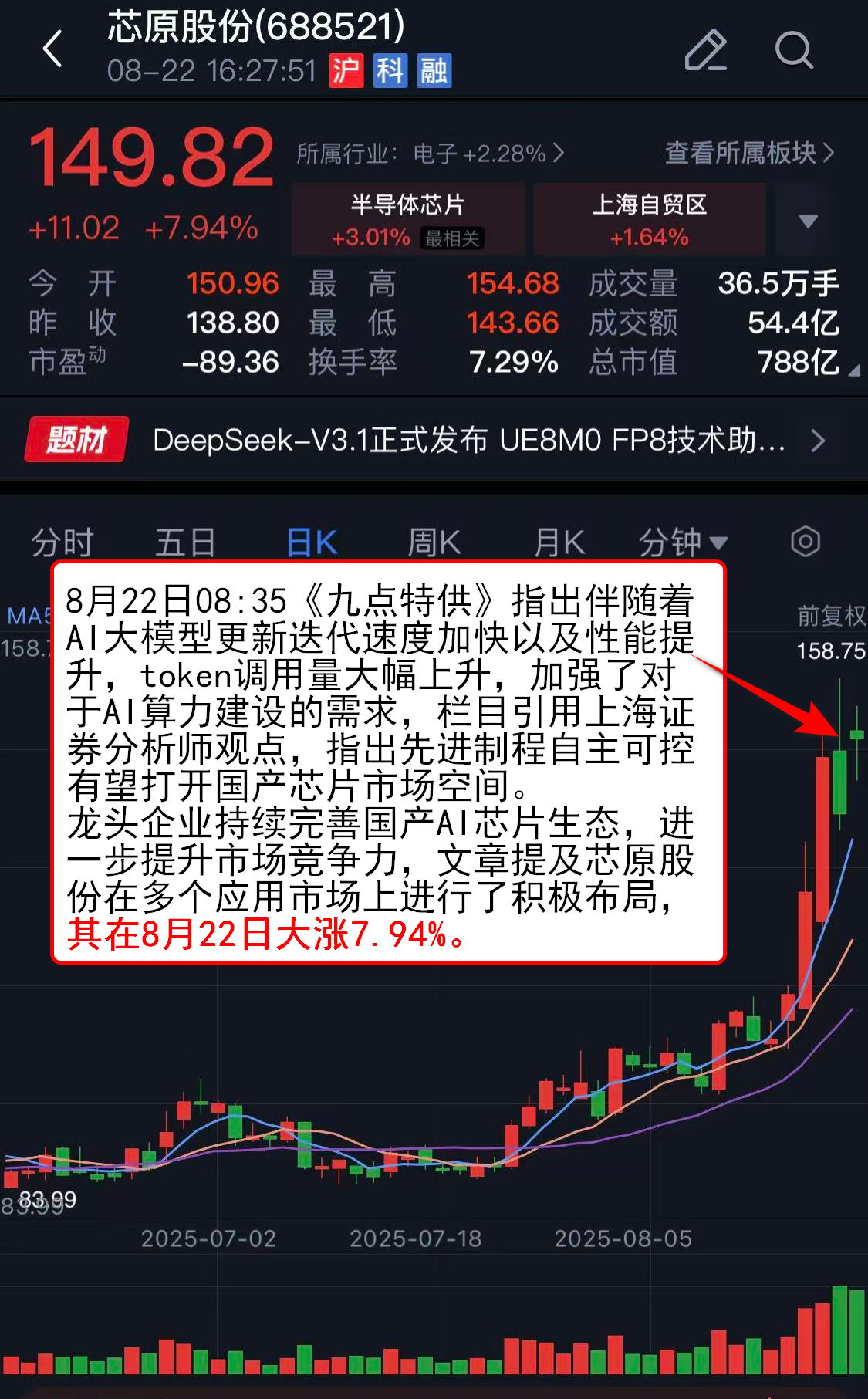Expand the sector list dropdown arrow
Image resolution: width=868 pixels, height=1399 pixels.
click(808, 221)
